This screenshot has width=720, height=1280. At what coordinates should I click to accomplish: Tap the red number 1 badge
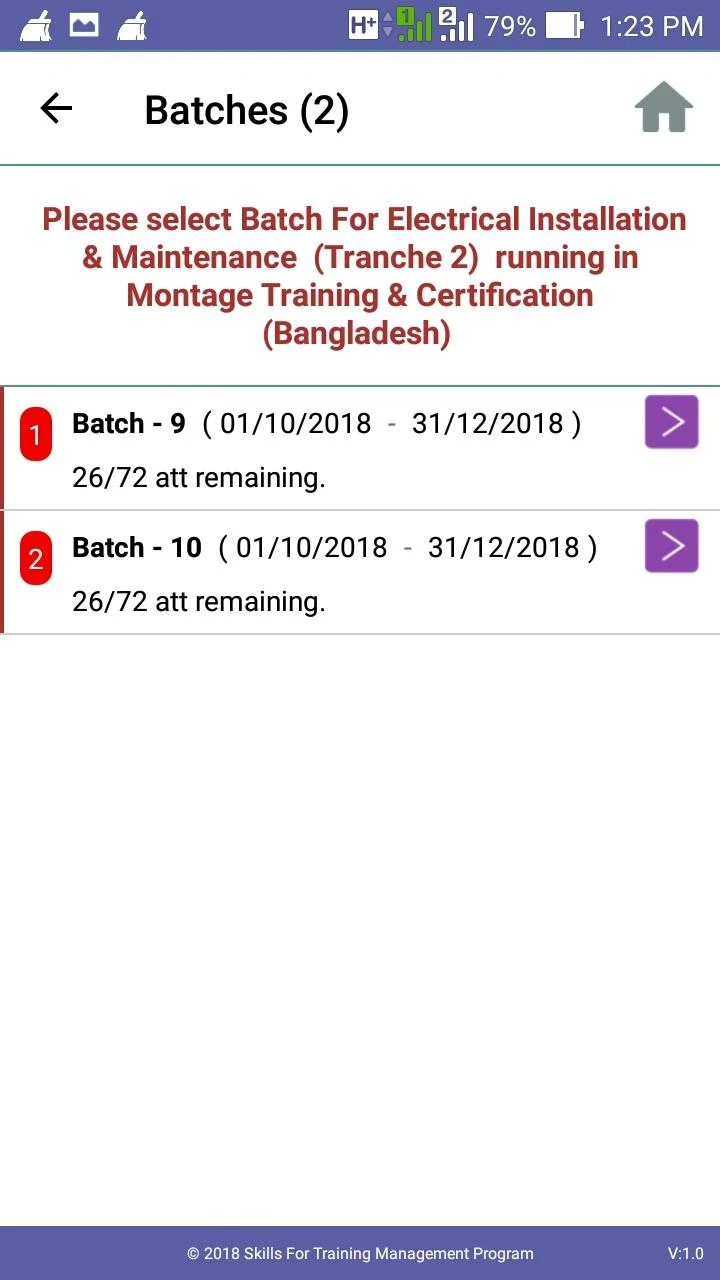36,435
